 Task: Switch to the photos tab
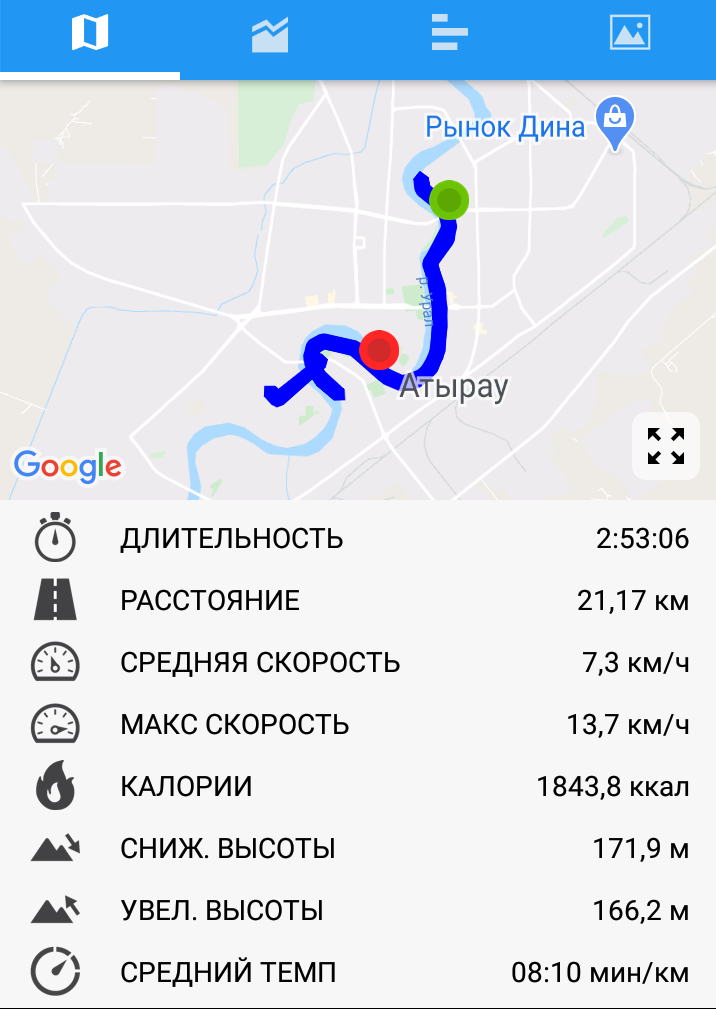(x=629, y=34)
